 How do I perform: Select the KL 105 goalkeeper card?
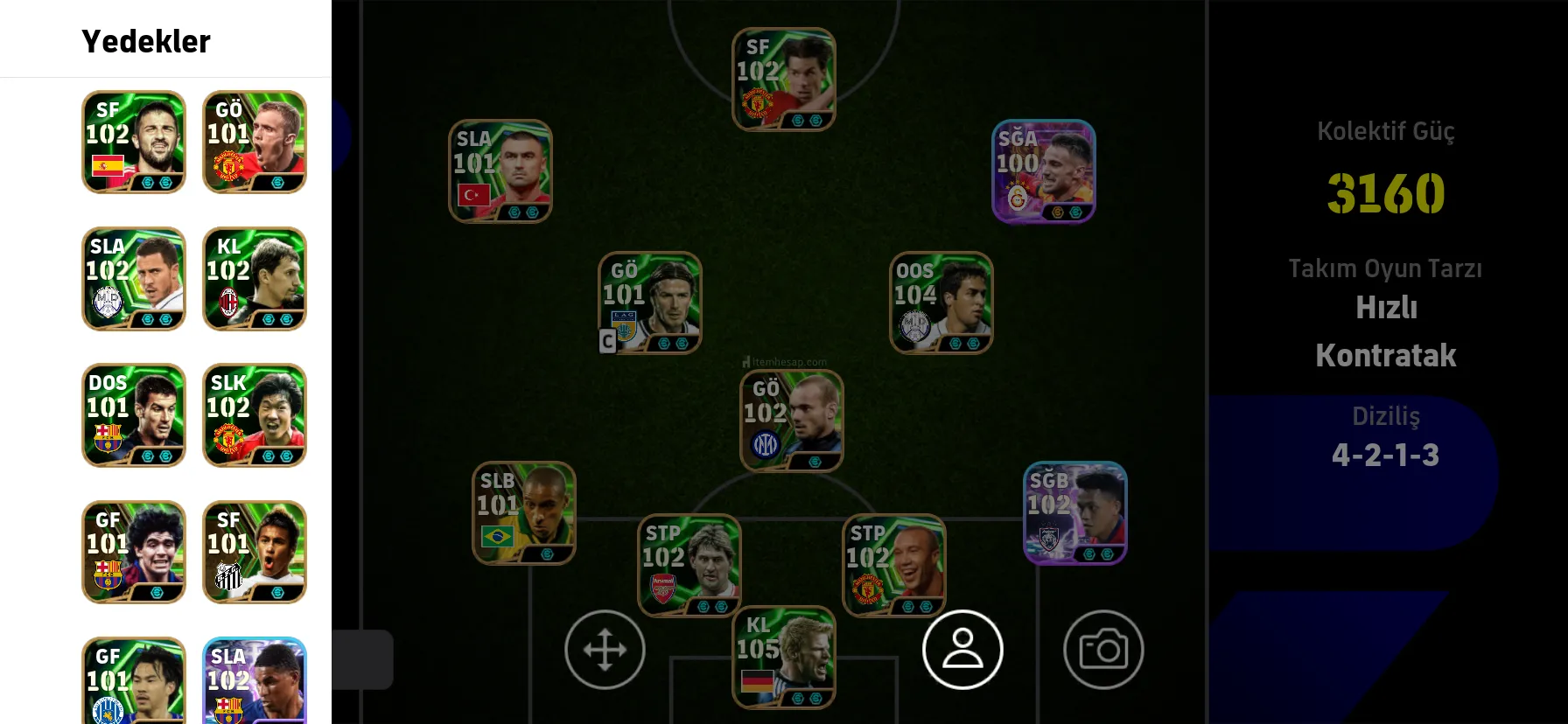(783, 658)
